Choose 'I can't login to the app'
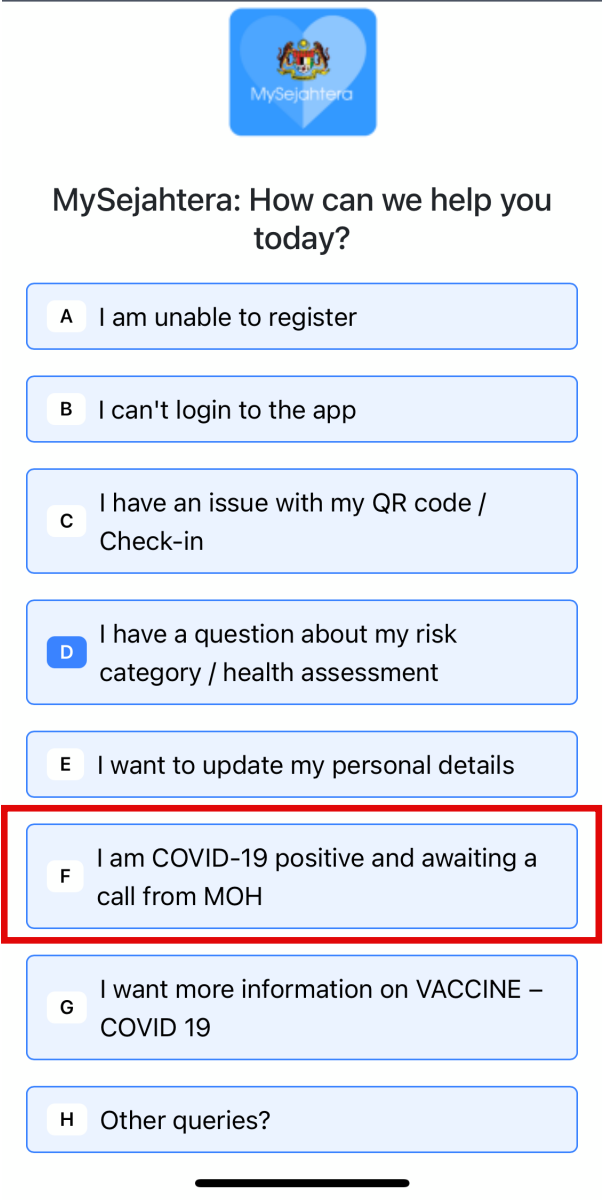Screen dimensions: 603x1200 coord(301,410)
